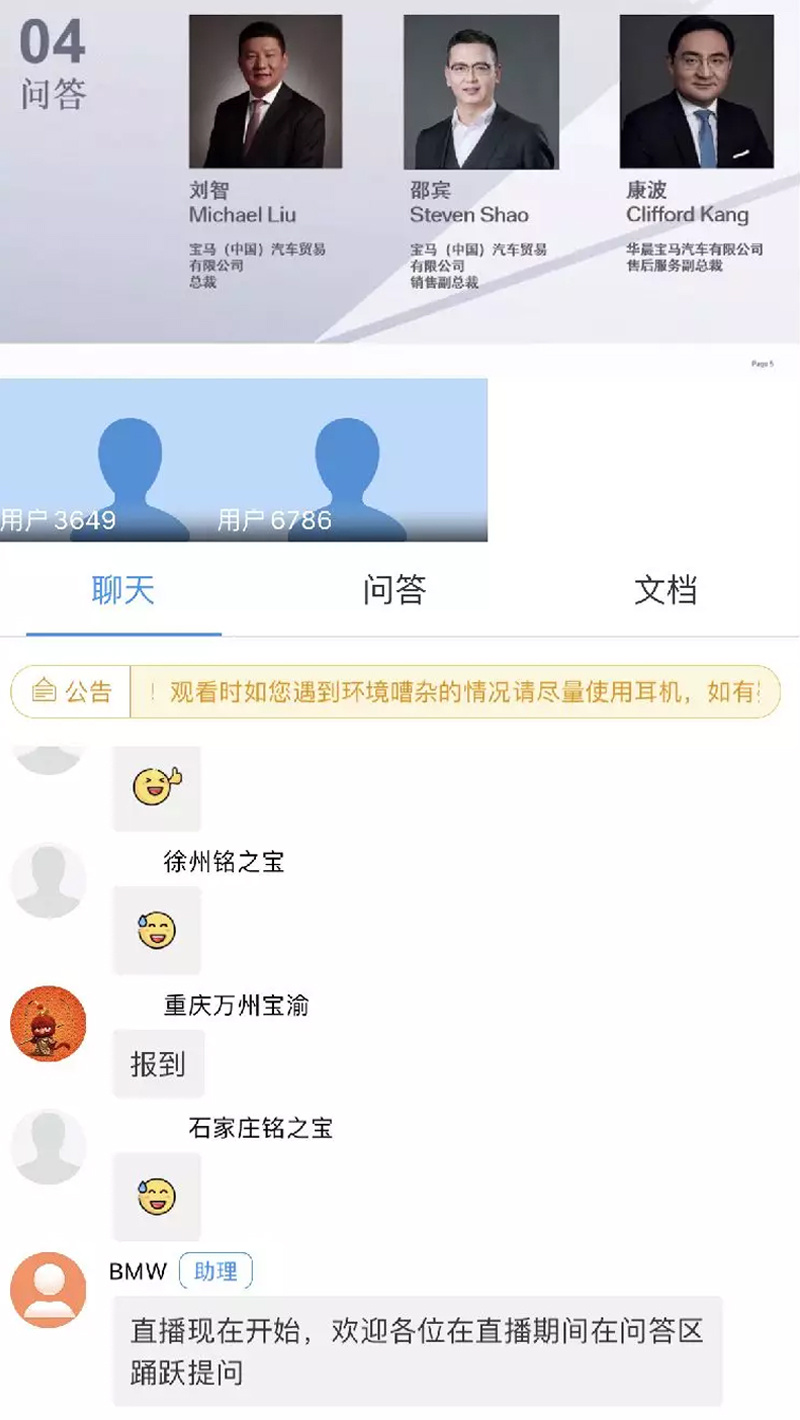Open the 文档 tab
Image resolution: width=800 pixels, height=1420 pixels.
point(665,591)
